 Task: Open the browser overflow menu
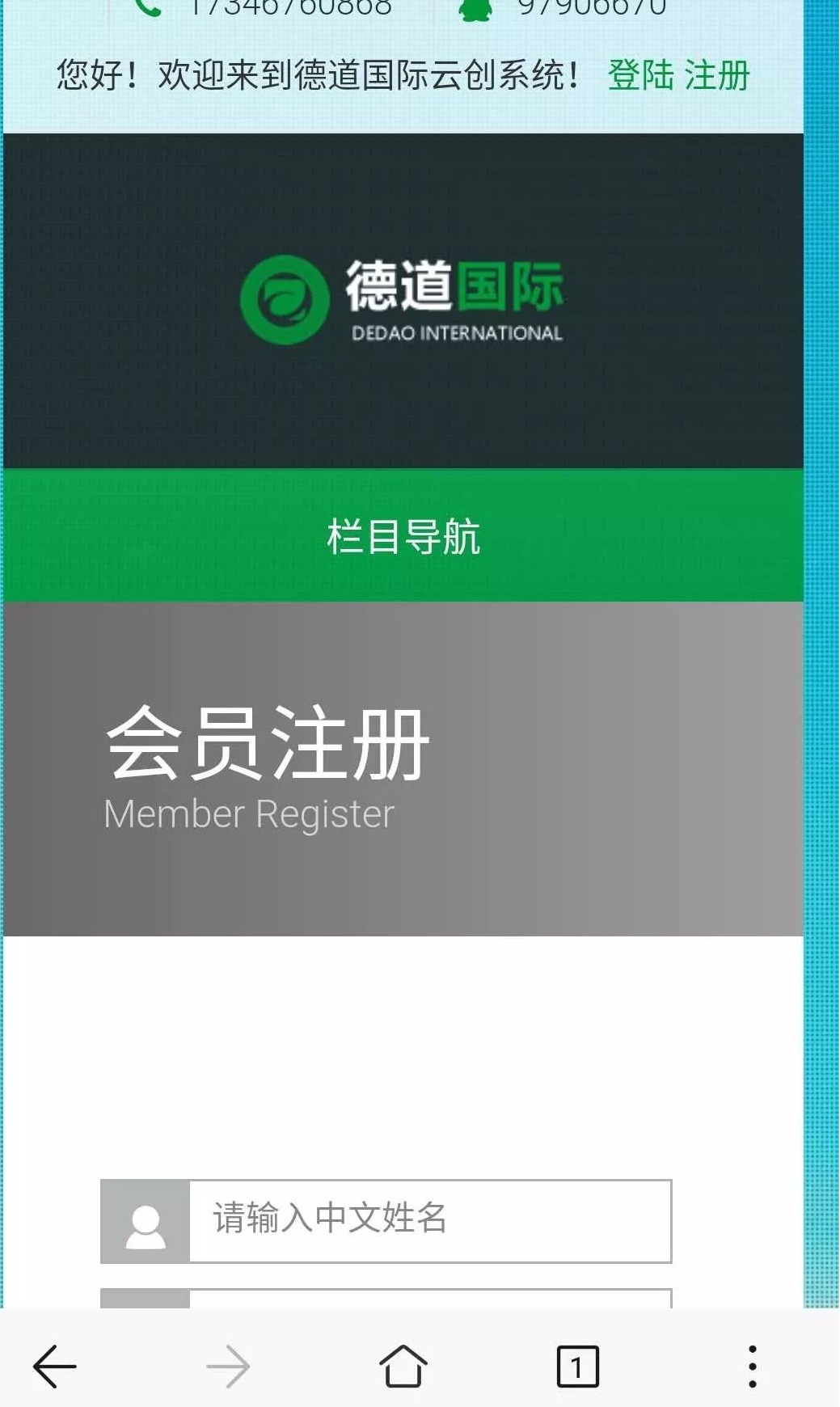(x=752, y=1367)
